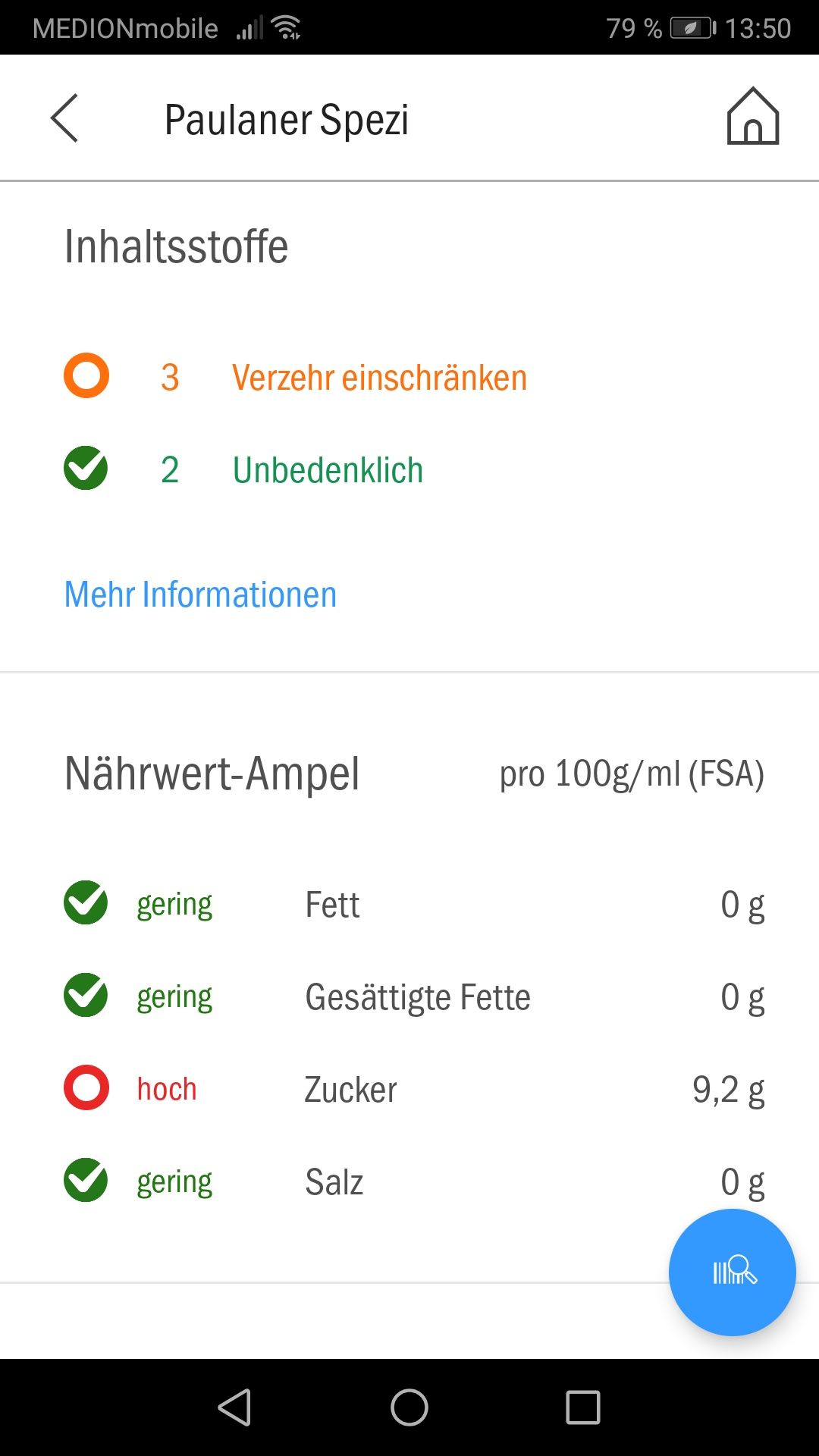This screenshot has width=819, height=1456.
Task: Tap the floating barcode scan button
Action: point(732,1272)
